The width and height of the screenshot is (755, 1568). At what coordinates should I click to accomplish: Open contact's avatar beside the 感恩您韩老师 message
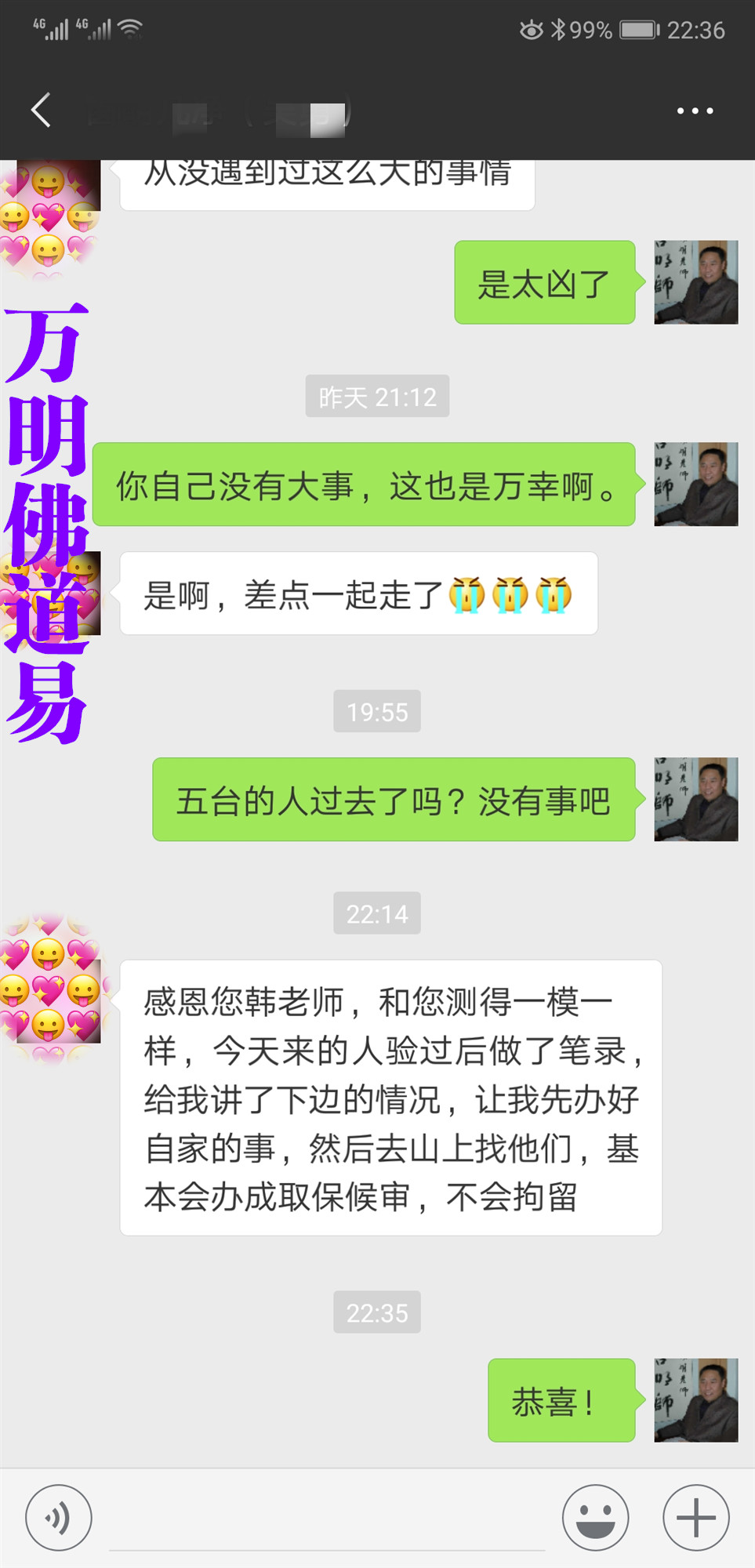tap(52, 989)
